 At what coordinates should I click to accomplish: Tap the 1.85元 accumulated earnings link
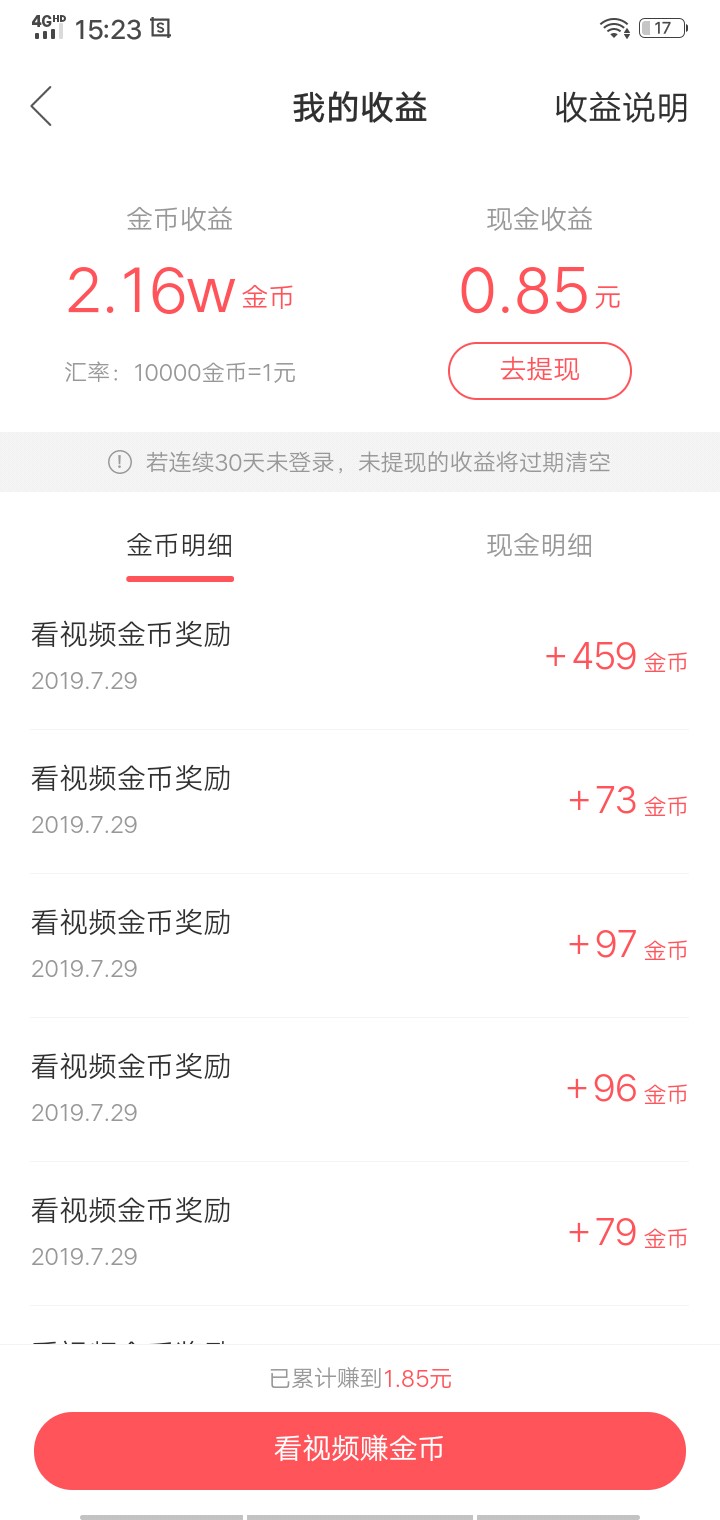click(417, 1378)
